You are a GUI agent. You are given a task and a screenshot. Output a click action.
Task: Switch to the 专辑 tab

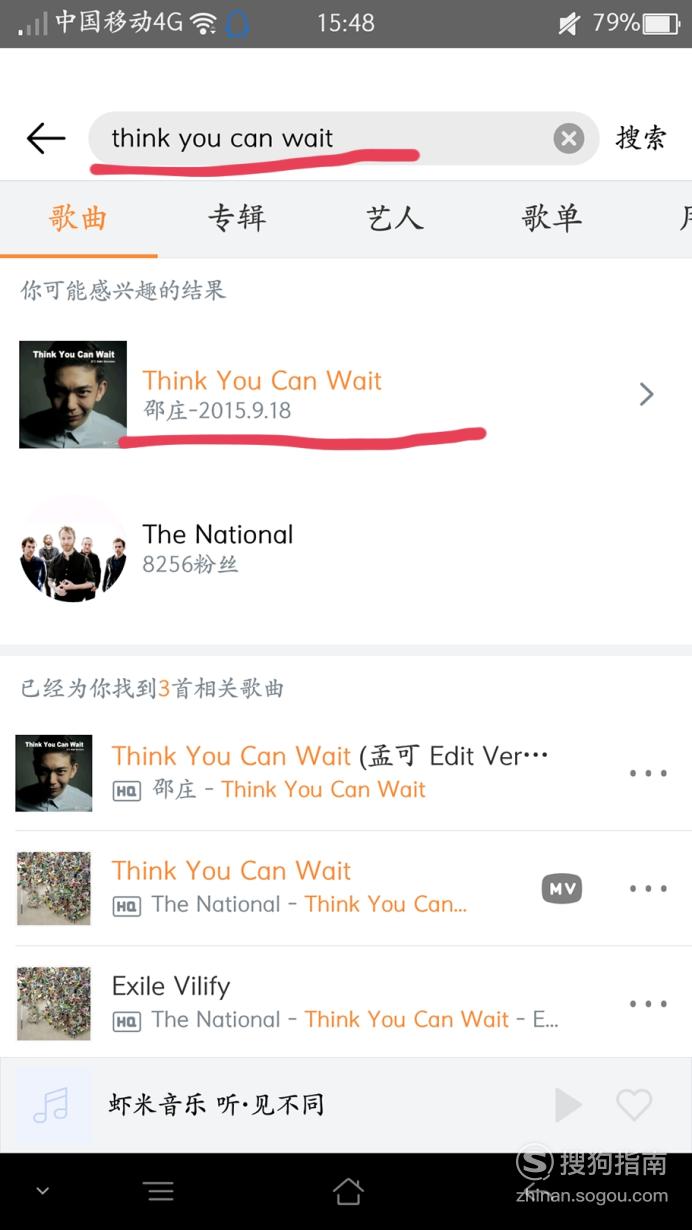(237, 218)
